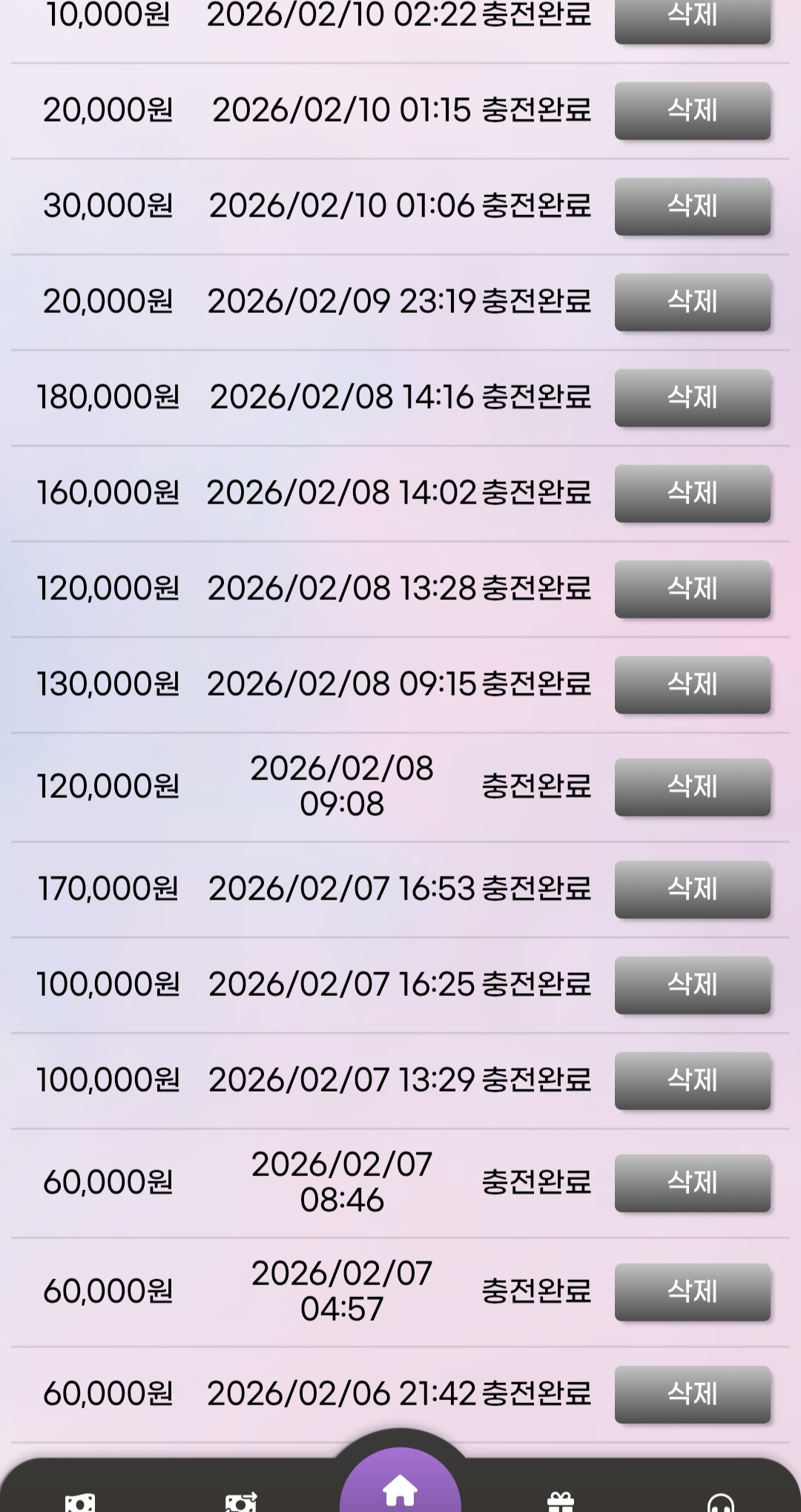
Task: Delete the 30,000원 charge record
Action: point(691,206)
